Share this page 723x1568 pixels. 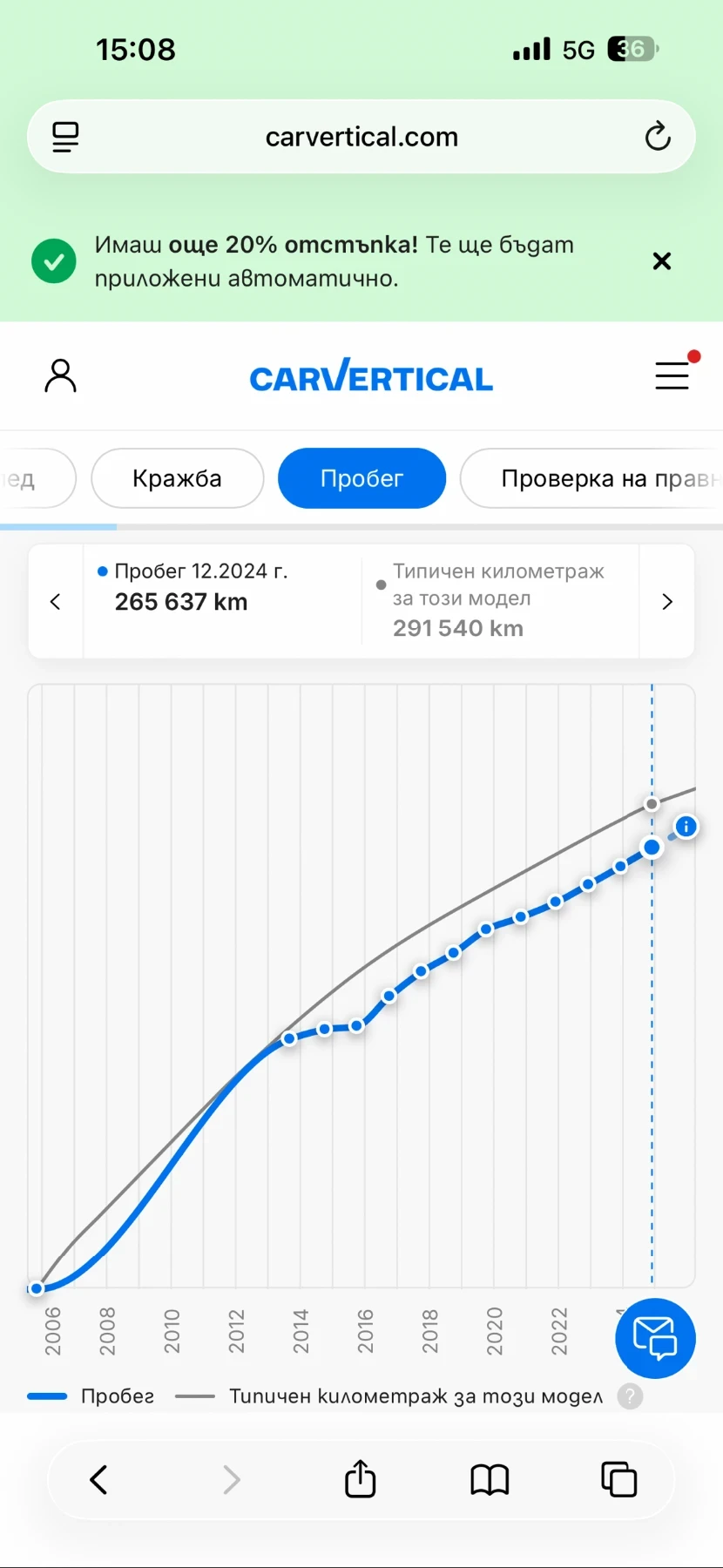360,1479
